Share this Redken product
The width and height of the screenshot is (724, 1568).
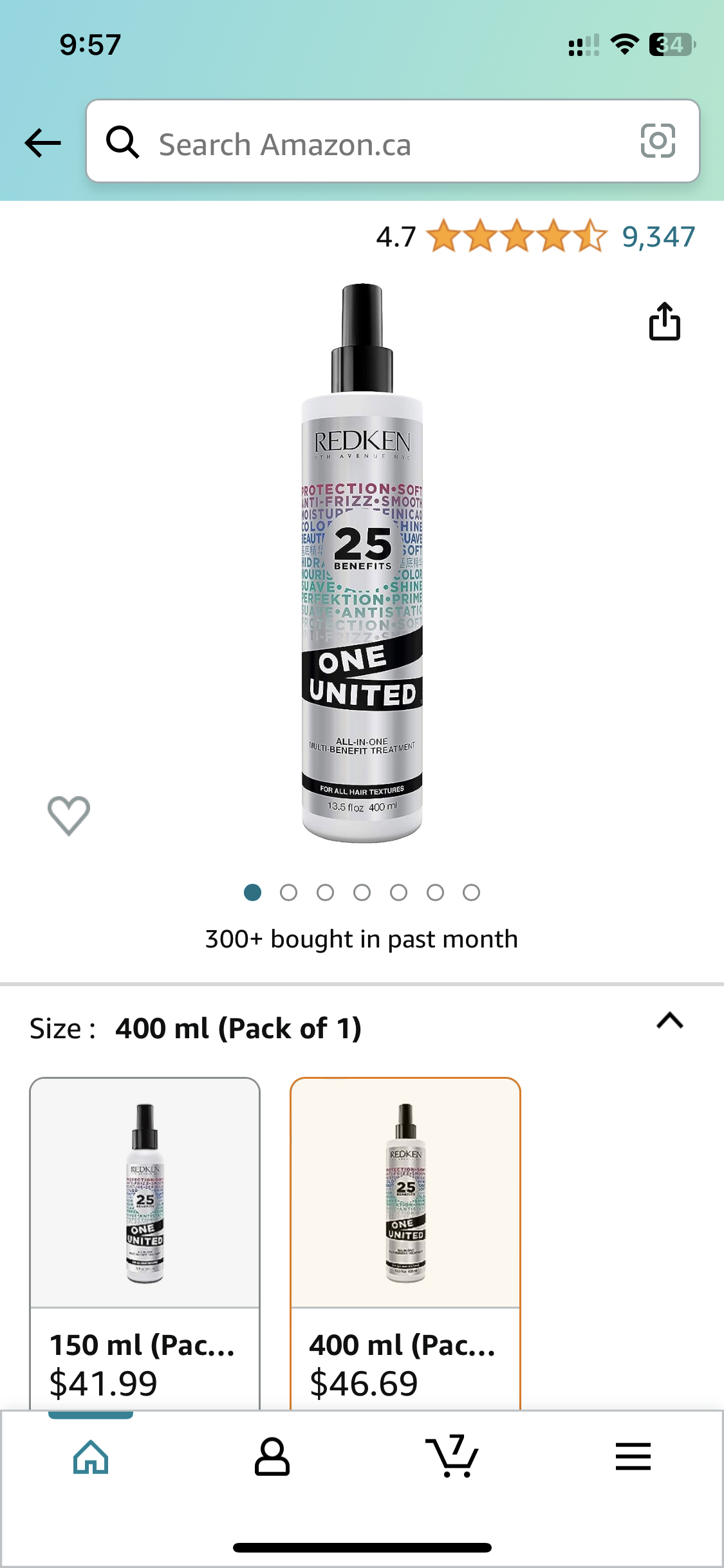(x=664, y=321)
